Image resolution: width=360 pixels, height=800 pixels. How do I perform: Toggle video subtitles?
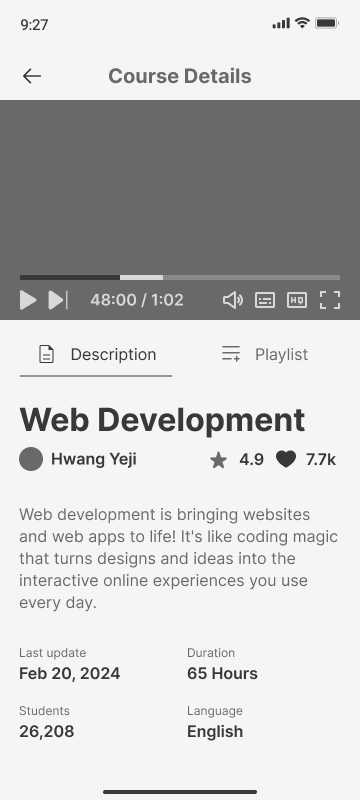tap(265, 300)
